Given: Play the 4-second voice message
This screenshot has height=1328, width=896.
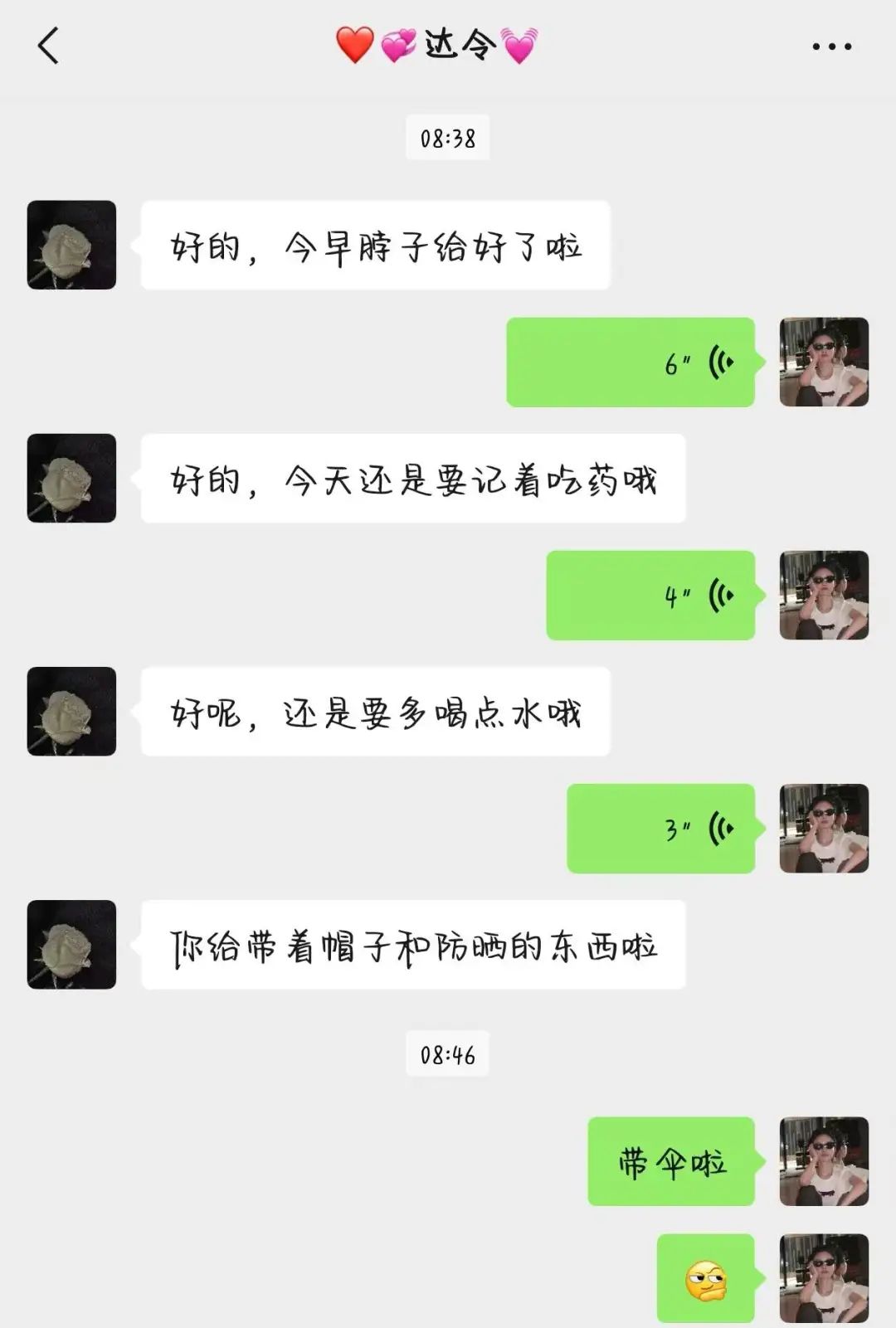Looking at the screenshot, I should click(x=651, y=596).
